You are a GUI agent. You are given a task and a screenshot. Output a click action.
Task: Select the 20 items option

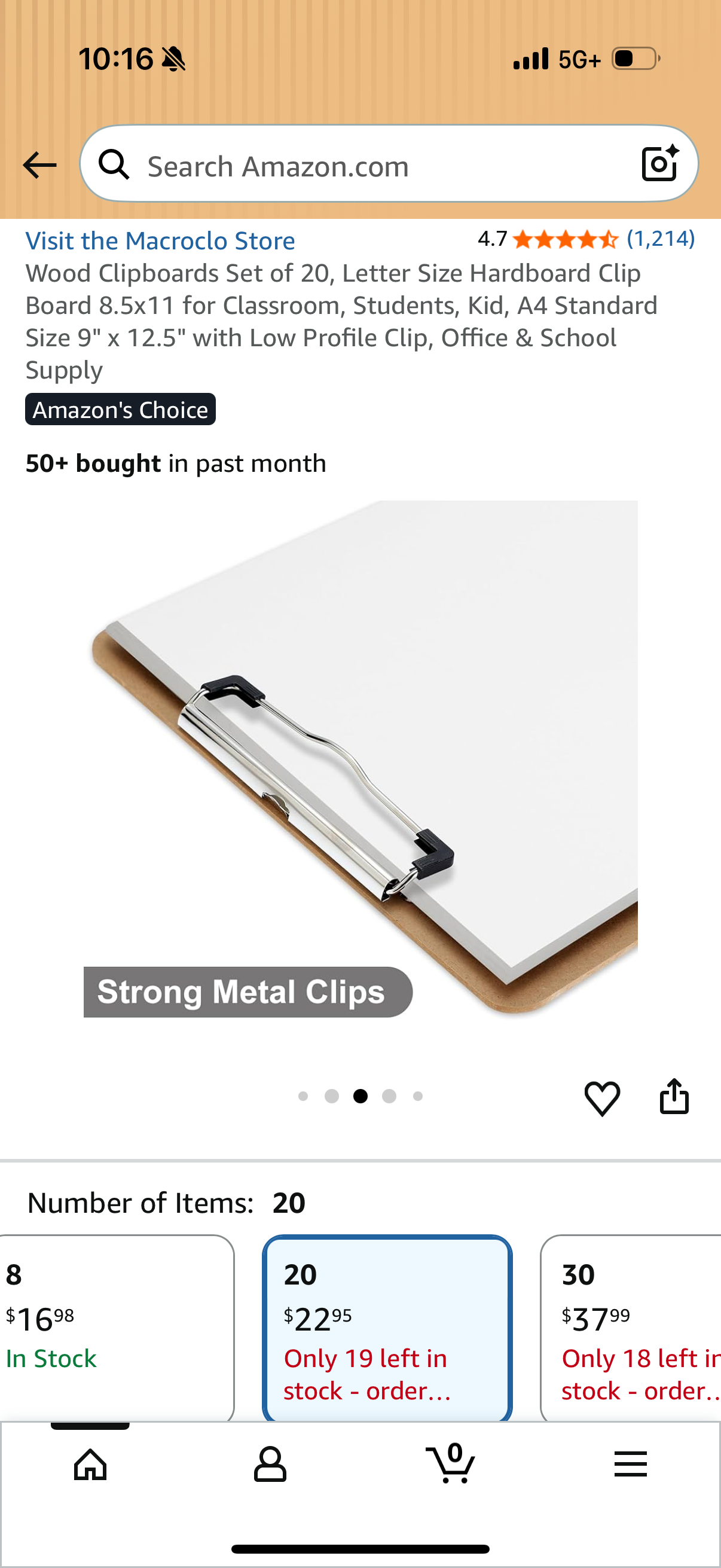point(387,1328)
